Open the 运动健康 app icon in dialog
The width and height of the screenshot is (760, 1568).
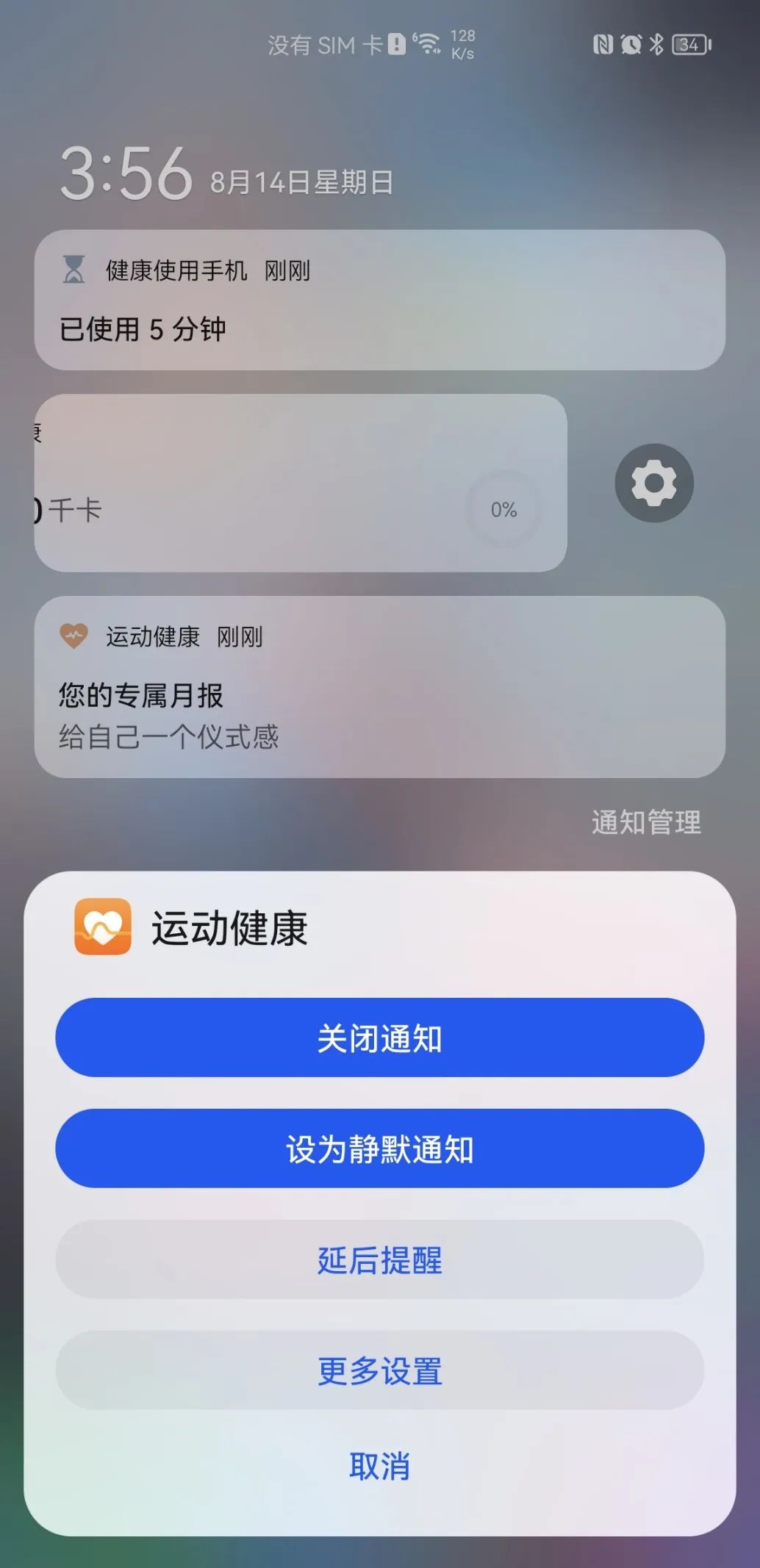point(103,928)
